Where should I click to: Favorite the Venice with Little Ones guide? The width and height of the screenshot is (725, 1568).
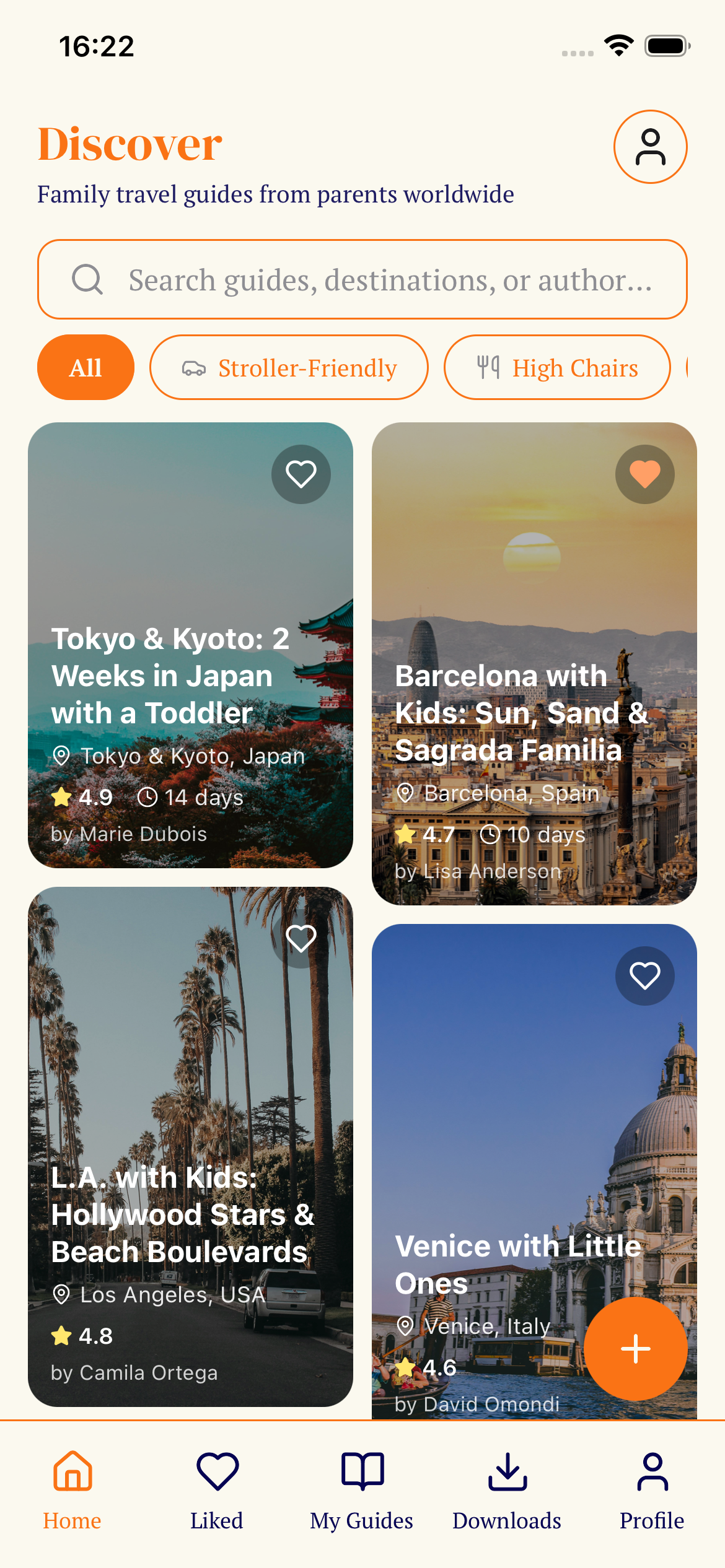(x=644, y=975)
